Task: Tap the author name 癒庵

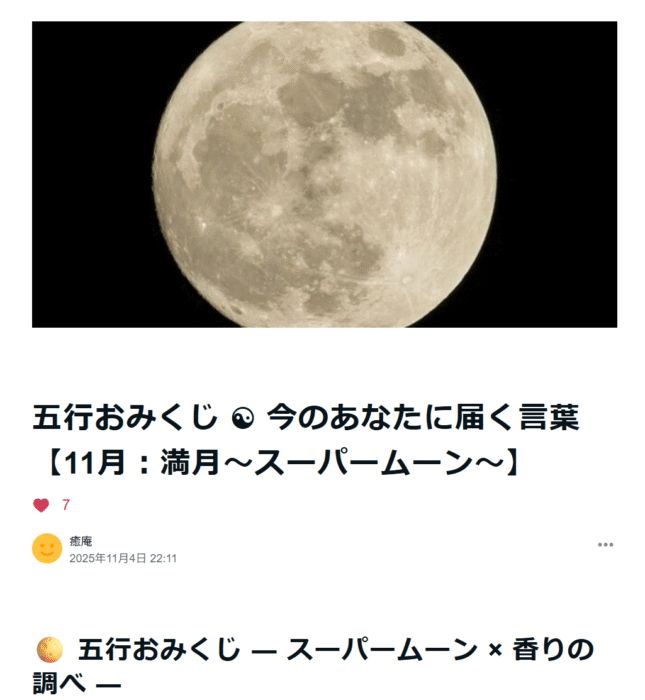Action: pyautogui.click(x=81, y=541)
